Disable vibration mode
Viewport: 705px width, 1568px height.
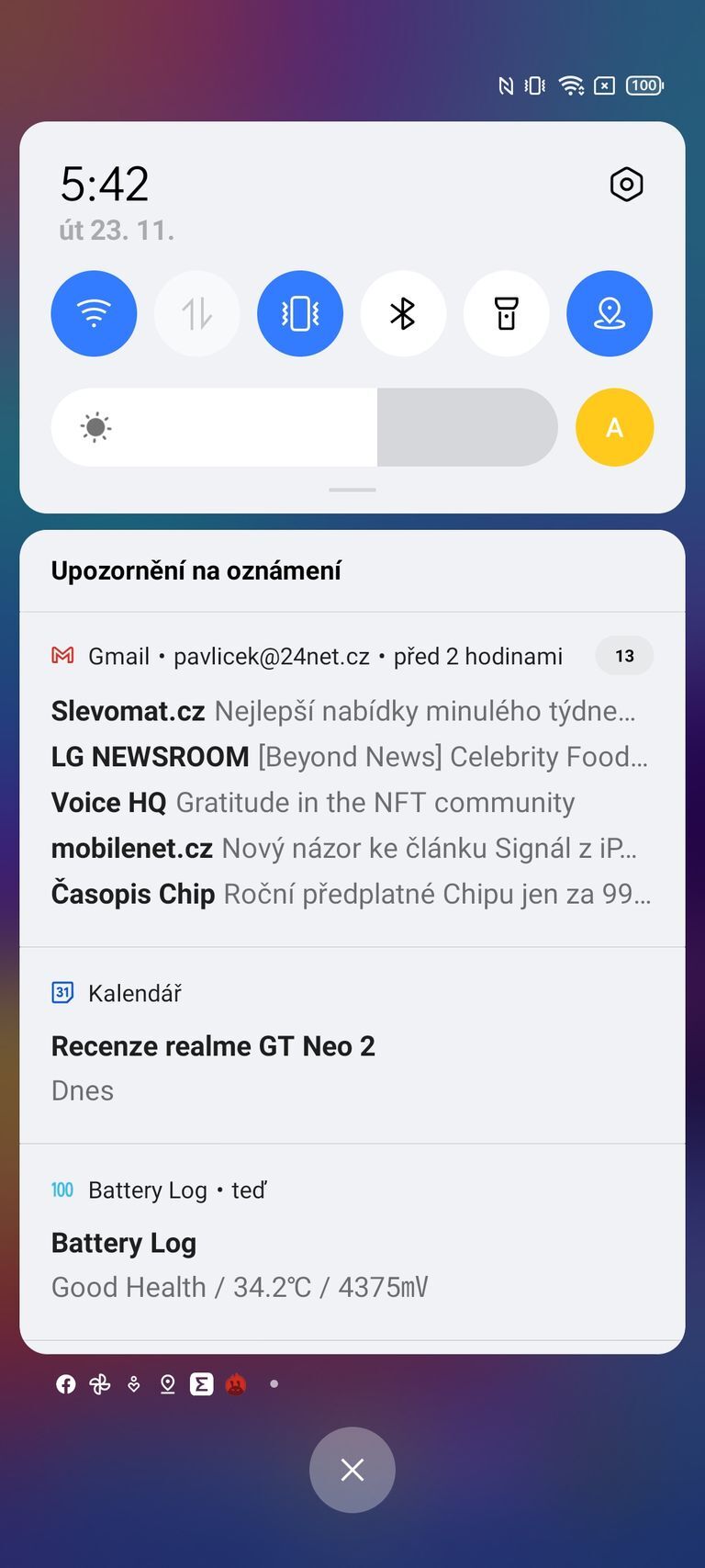[300, 313]
